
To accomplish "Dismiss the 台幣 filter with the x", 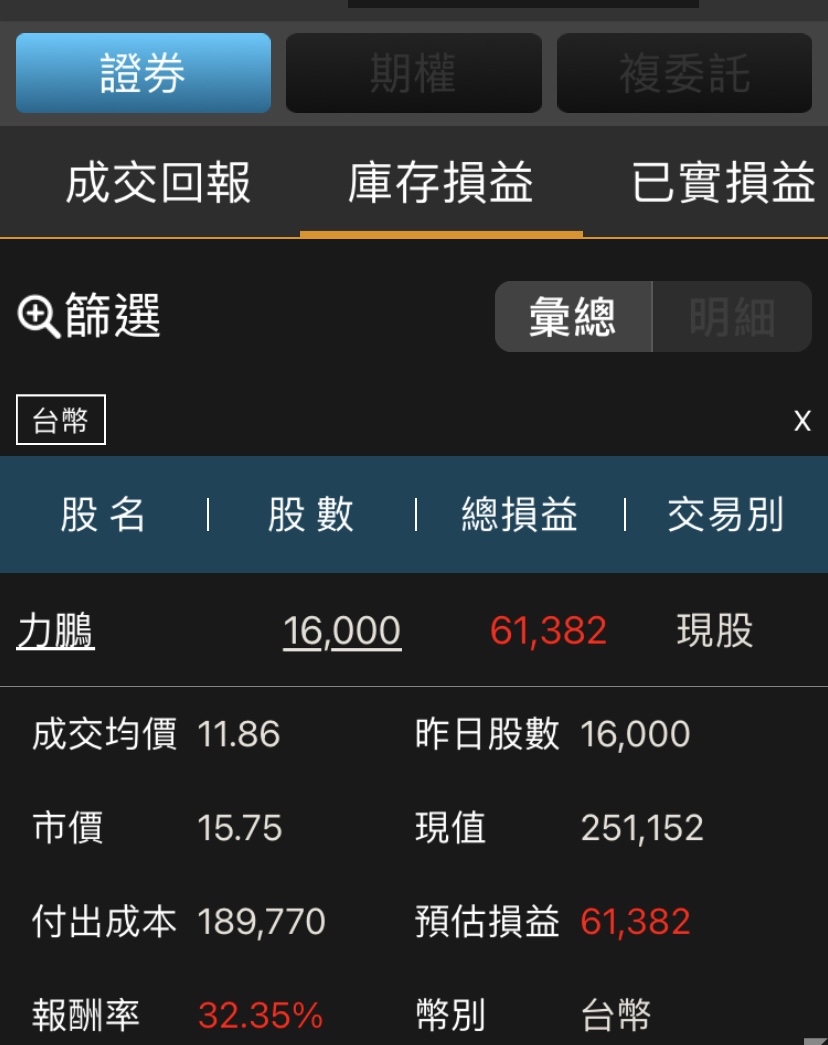I will coord(802,421).
